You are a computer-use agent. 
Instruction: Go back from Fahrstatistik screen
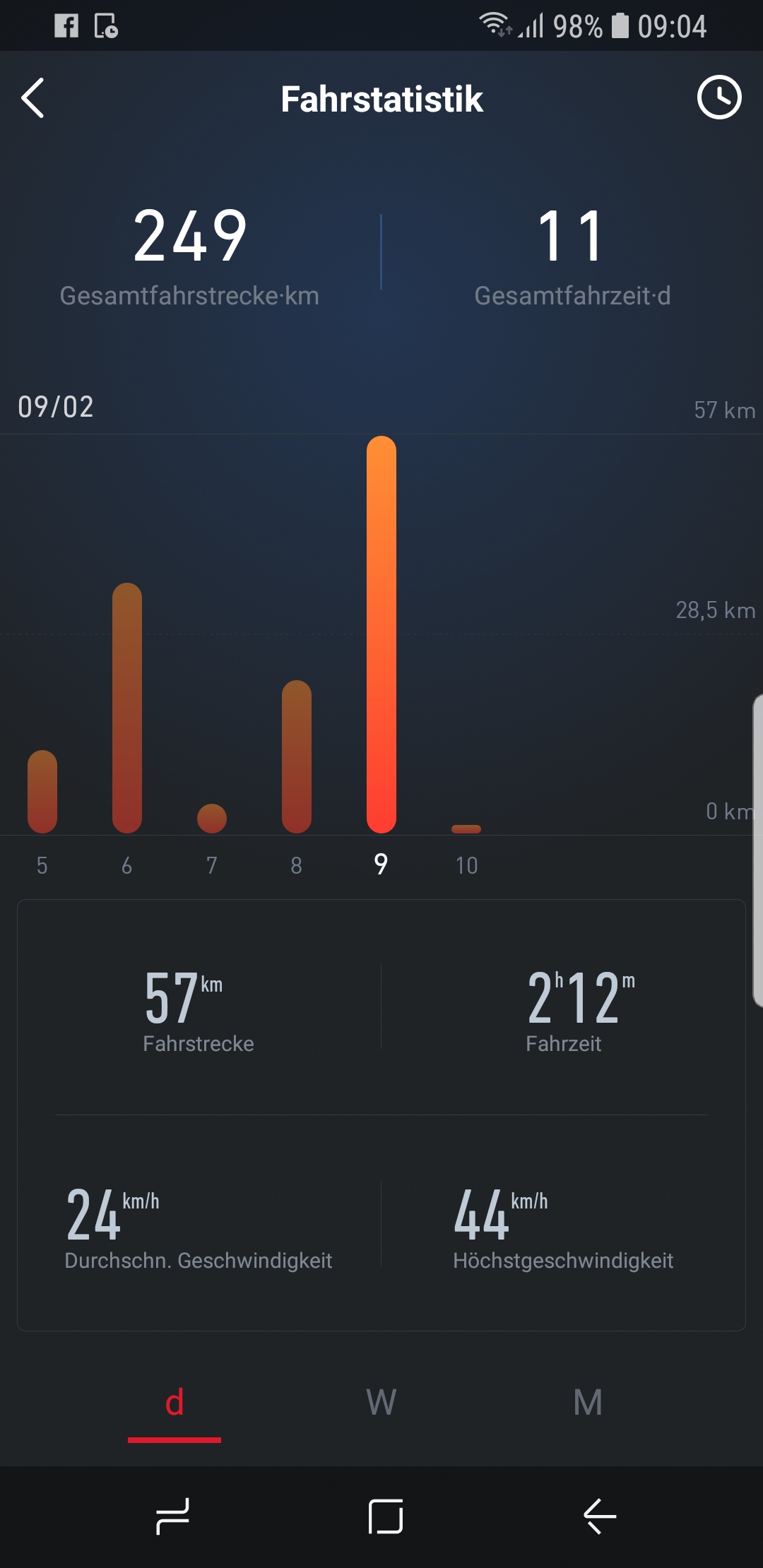point(33,98)
